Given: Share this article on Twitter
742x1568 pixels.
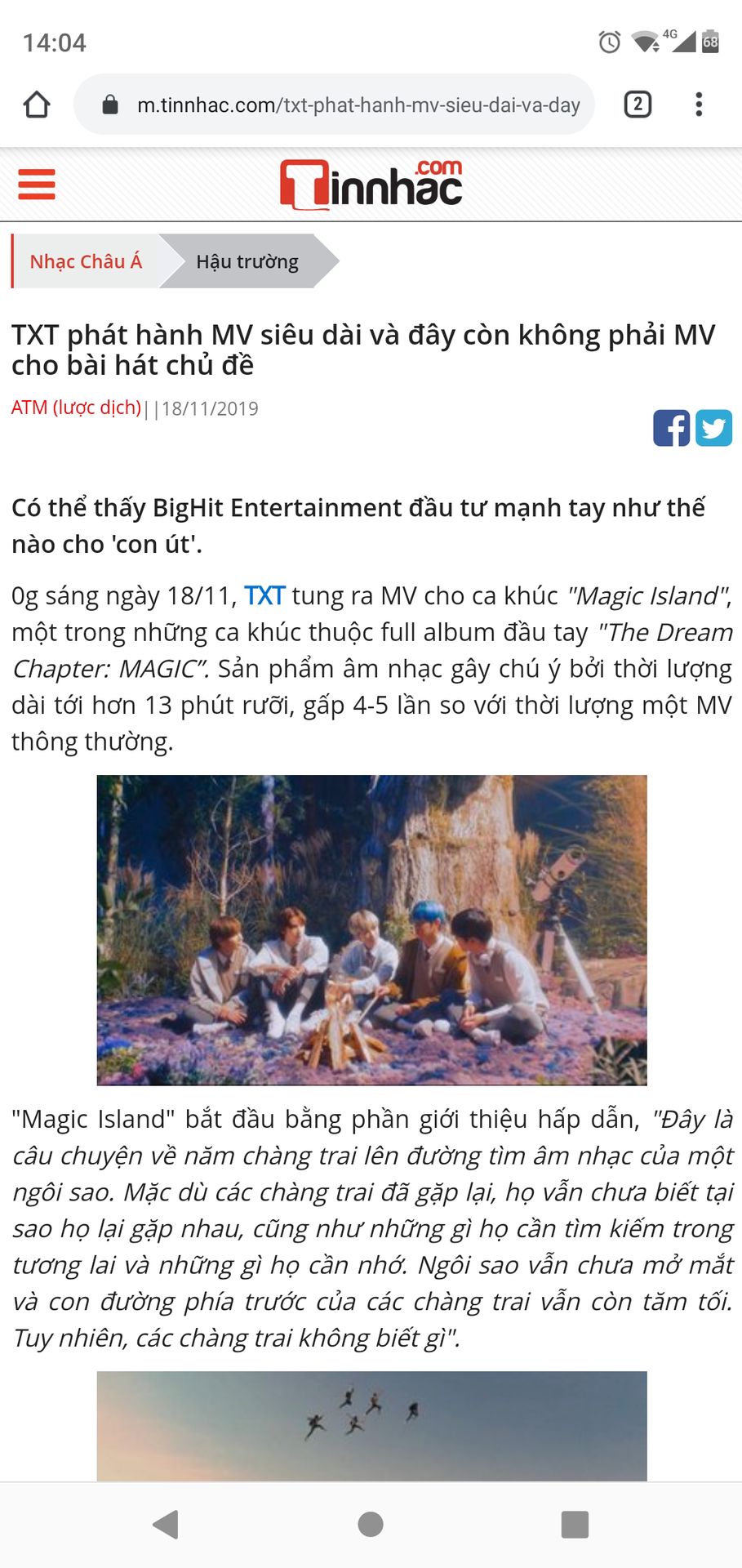Looking at the screenshot, I should [713, 429].
